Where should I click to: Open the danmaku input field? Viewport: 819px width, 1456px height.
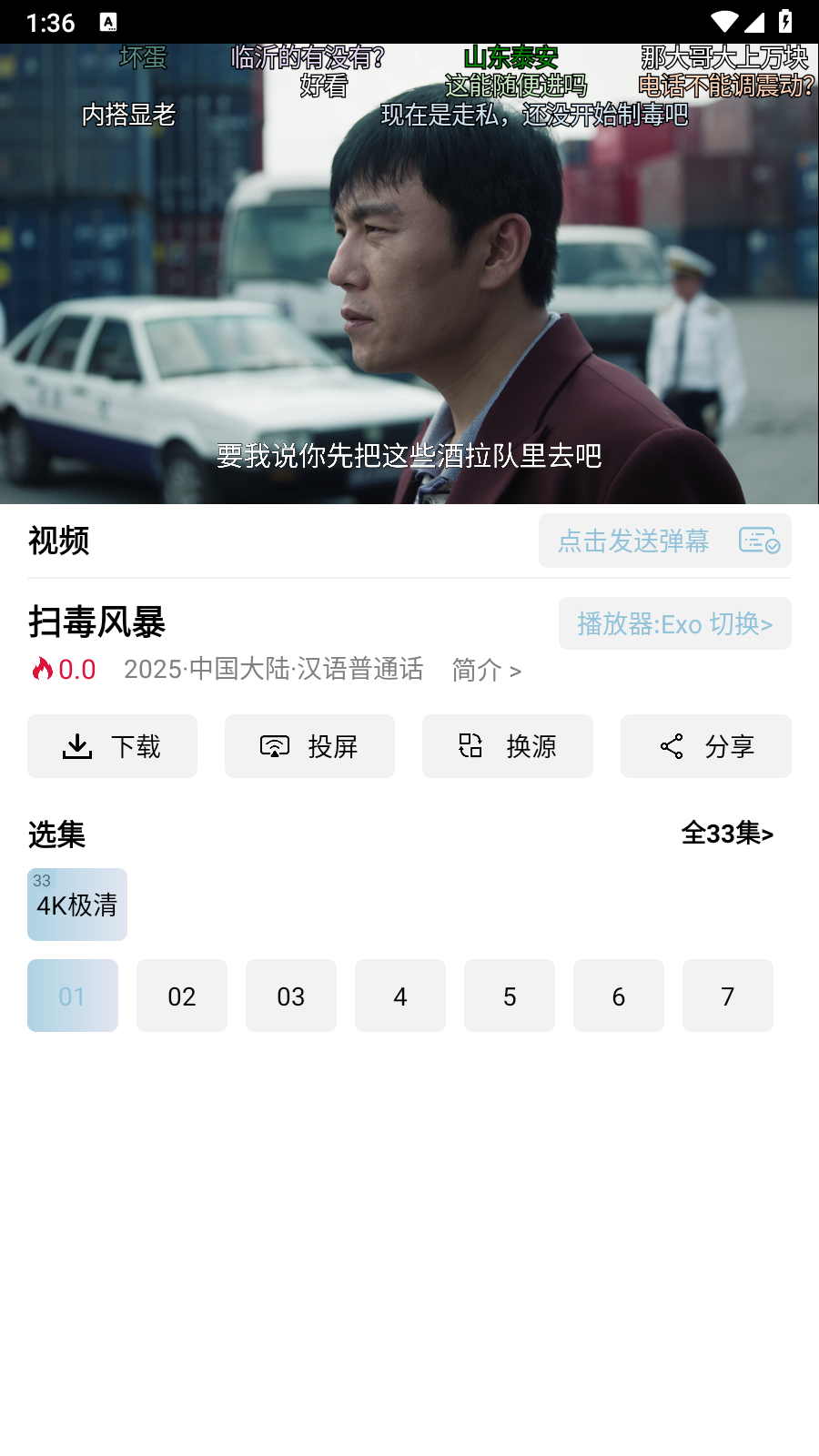coord(632,541)
